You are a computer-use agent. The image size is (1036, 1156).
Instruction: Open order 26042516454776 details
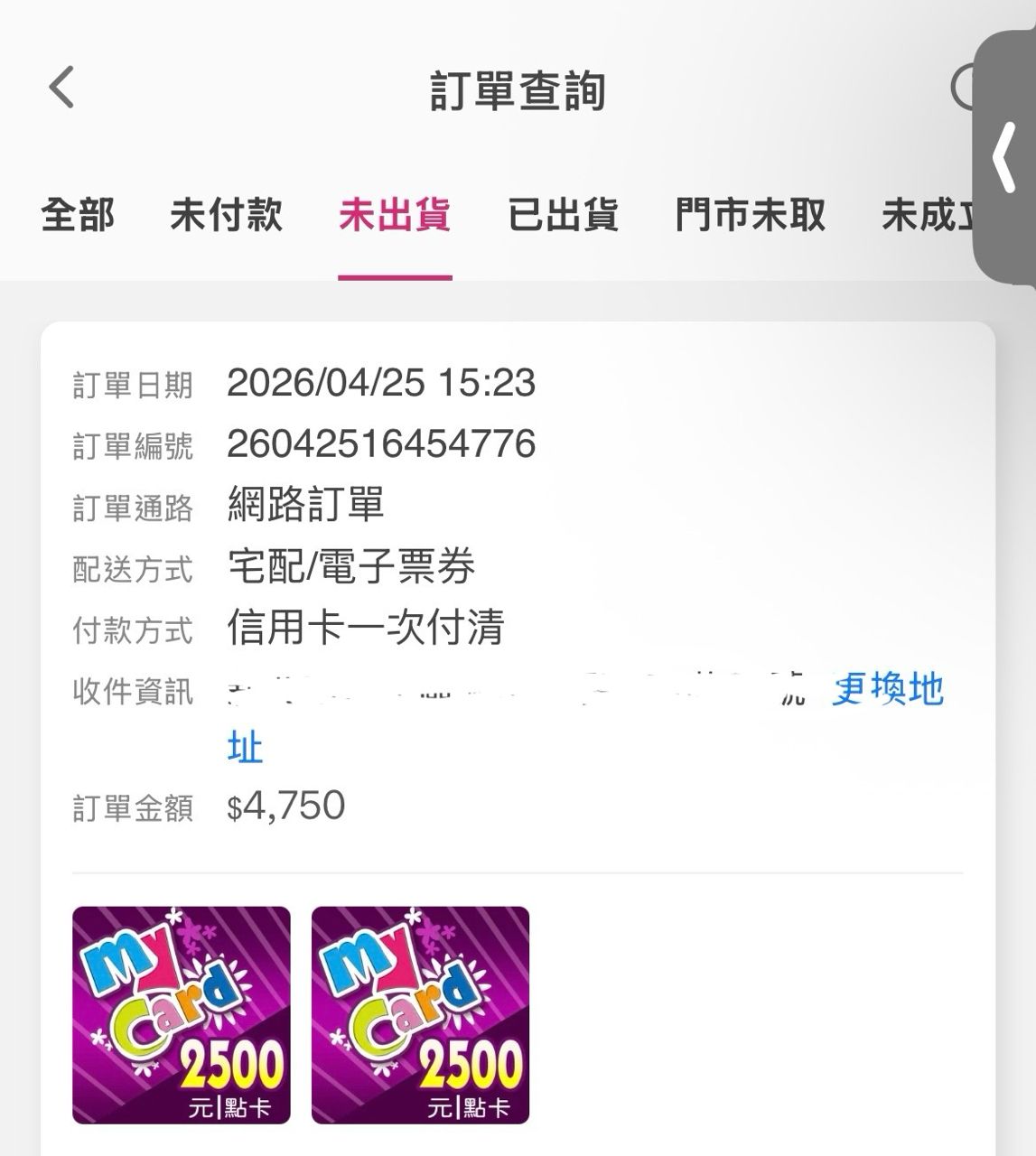coord(381,444)
